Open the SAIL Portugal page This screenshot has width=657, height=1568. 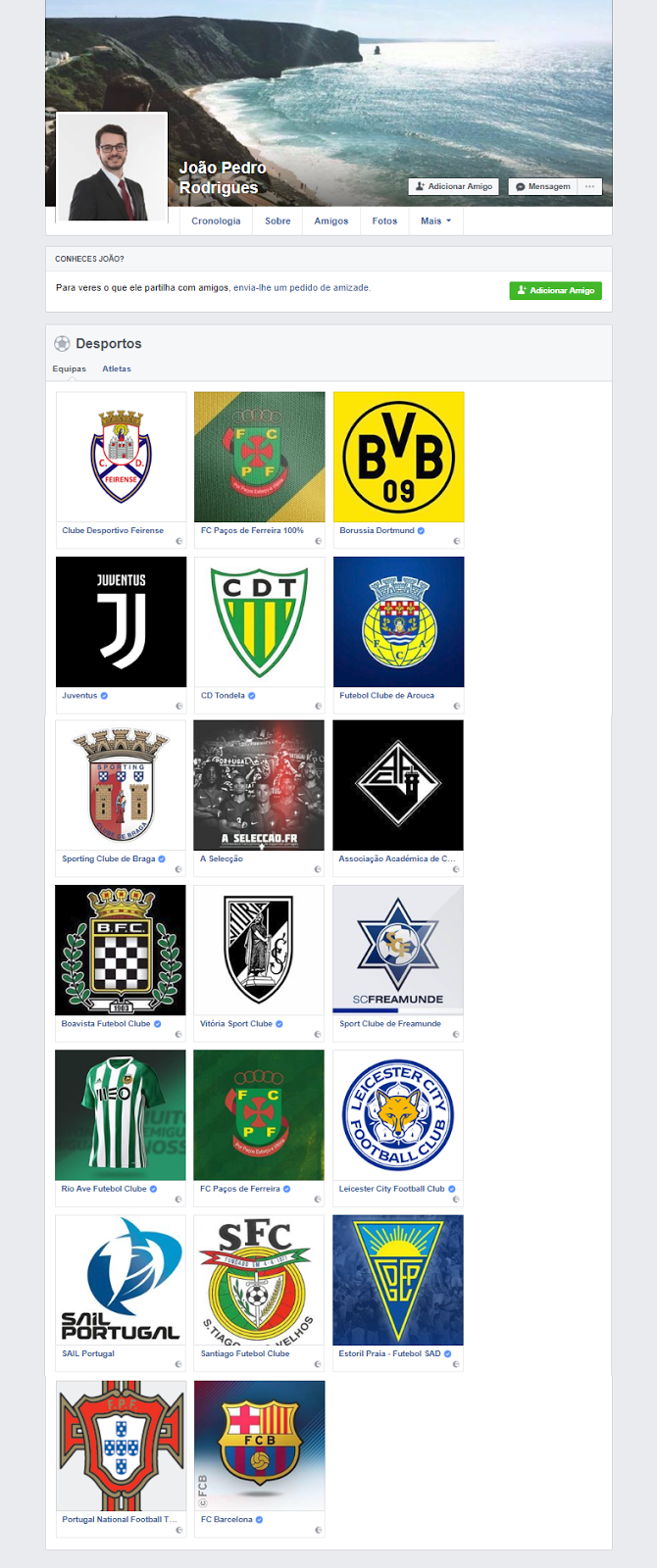(121, 1281)
